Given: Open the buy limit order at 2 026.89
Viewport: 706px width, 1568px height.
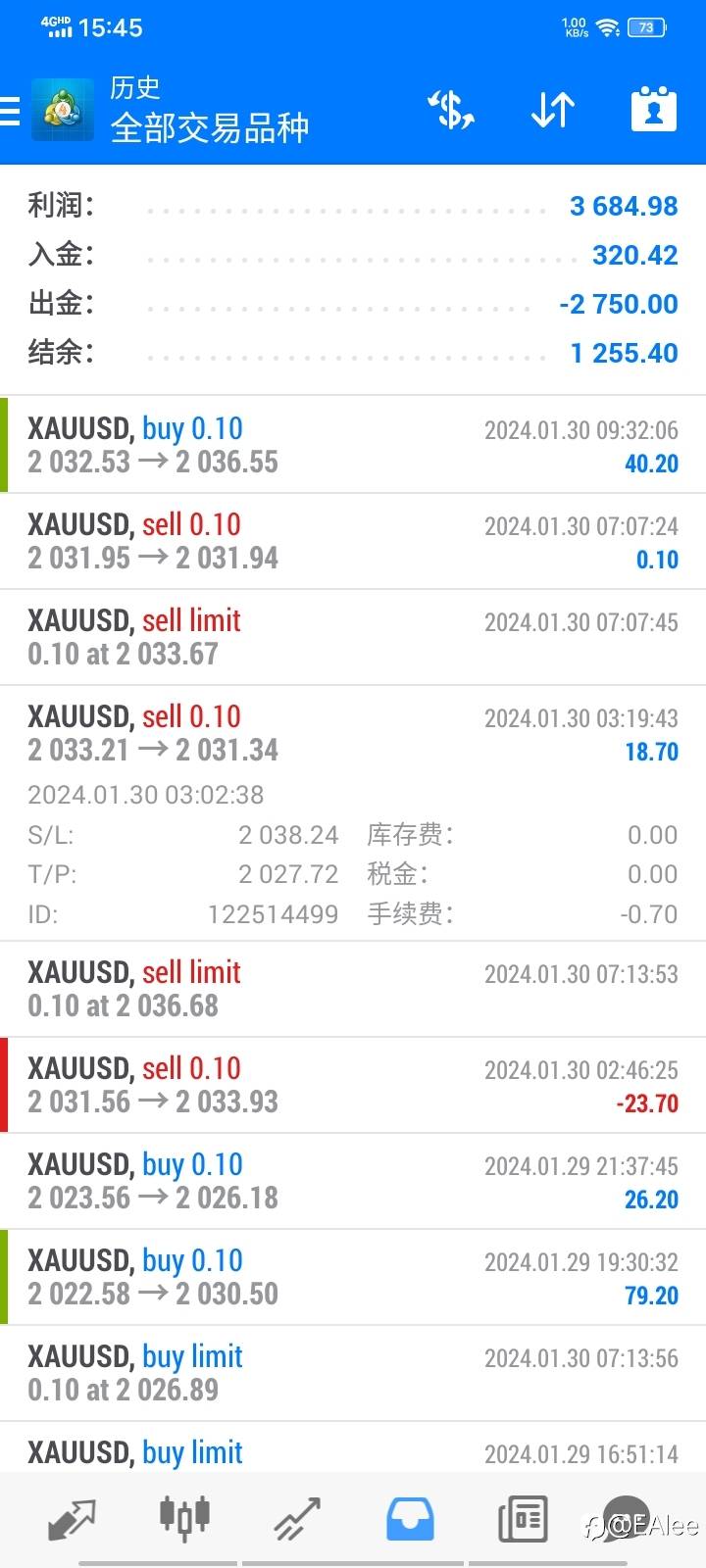Looking at the screenshot, I should click(x=353, y=1373).
